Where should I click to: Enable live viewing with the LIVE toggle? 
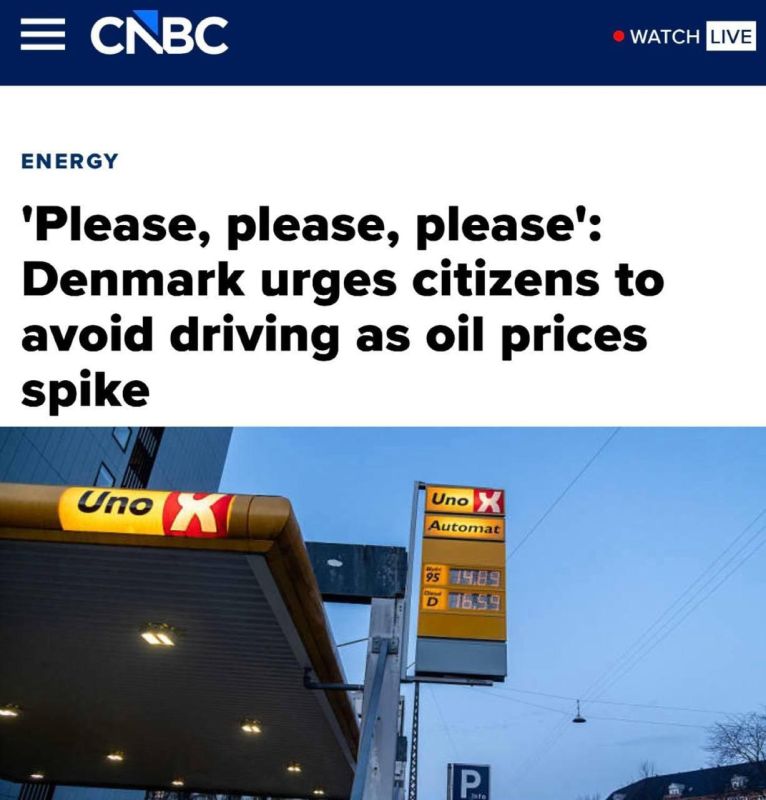731,35
